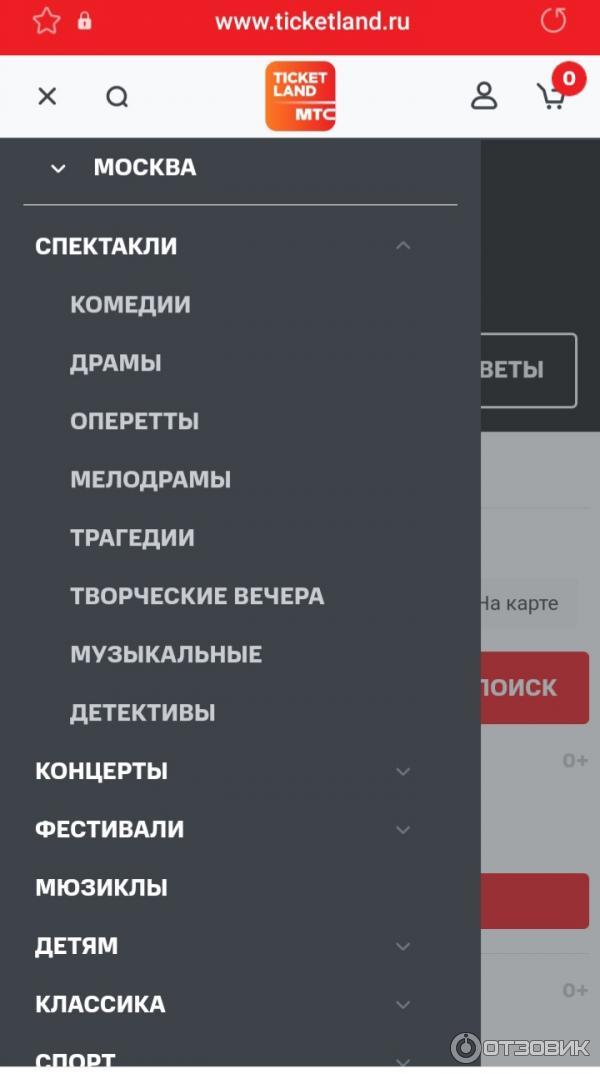Close the navigation menu
The image size is (600, 1074).
point(47,97)
